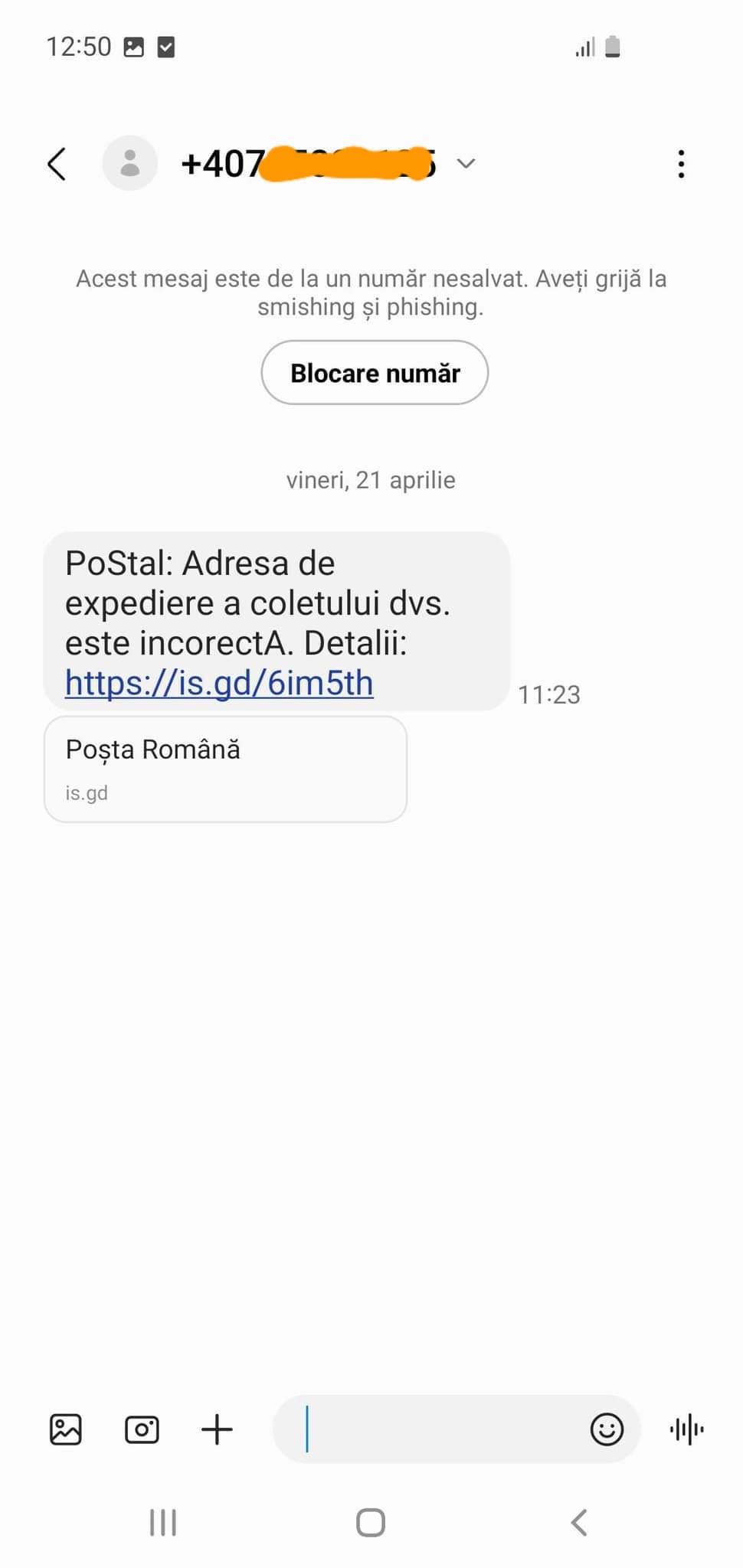
Task: Open the camera to take a photo
Action: point(142,1429)
